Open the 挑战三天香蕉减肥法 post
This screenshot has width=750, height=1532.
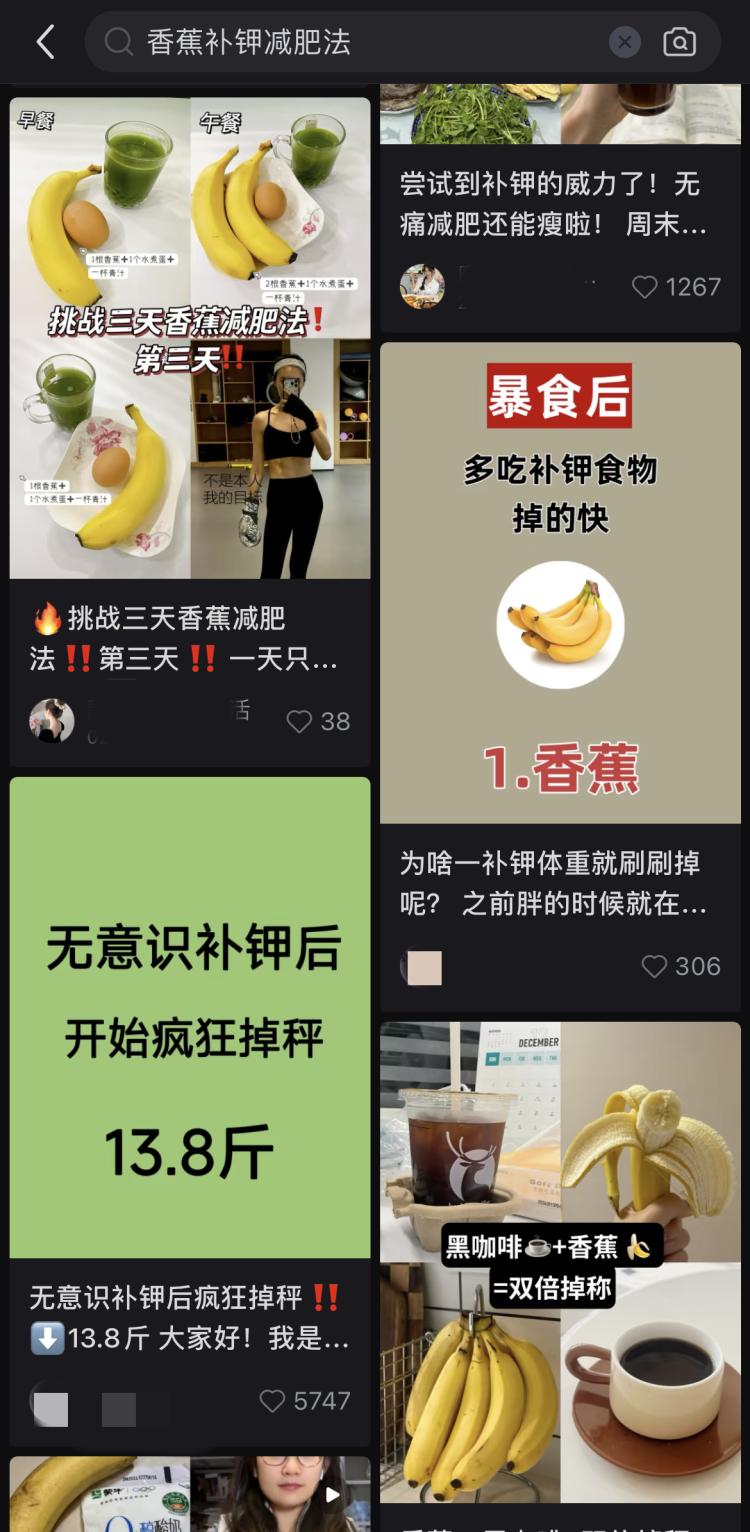click(x=190, y=338)
